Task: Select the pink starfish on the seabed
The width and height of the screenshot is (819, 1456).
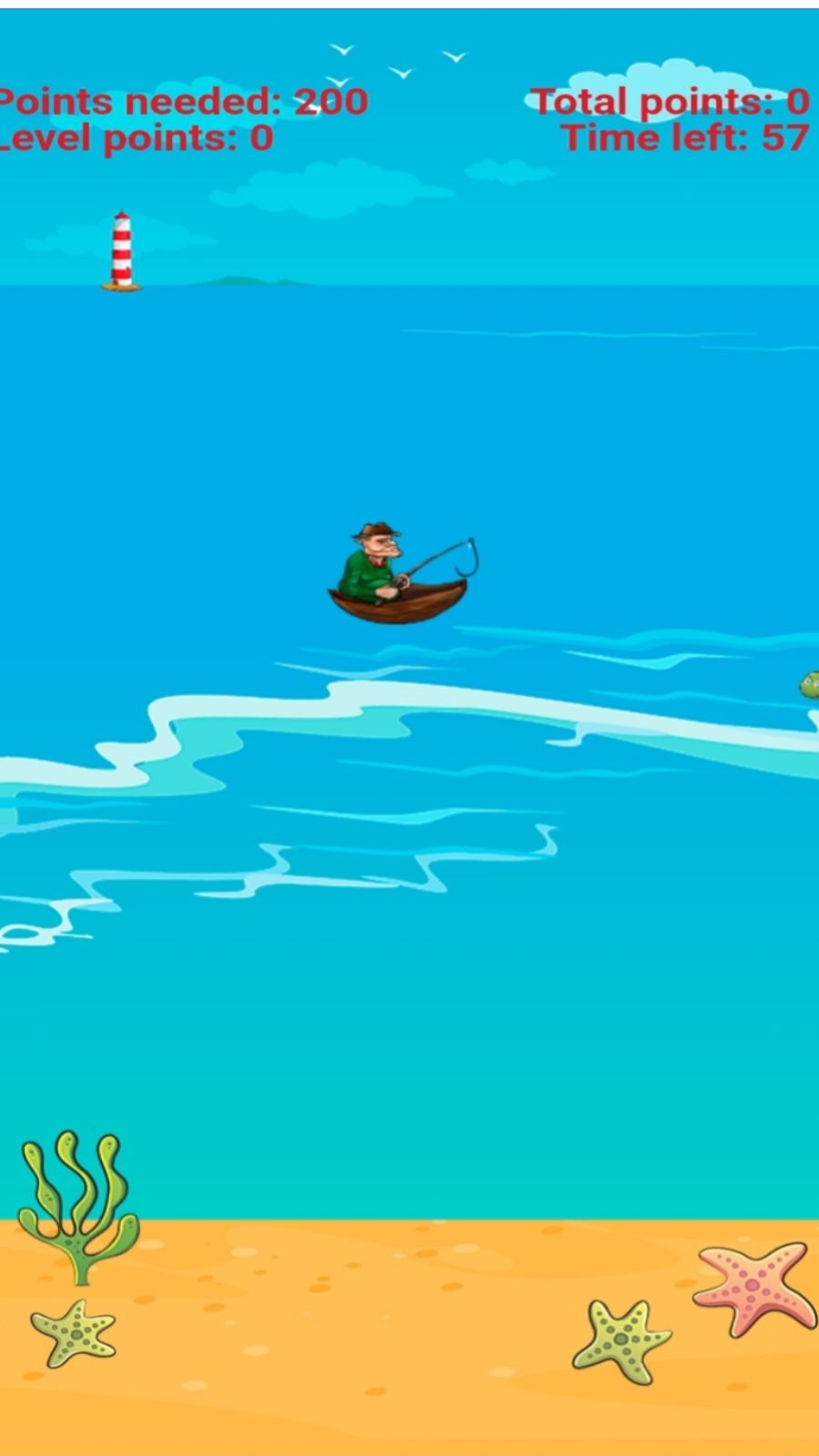Action: [752, 1283]
